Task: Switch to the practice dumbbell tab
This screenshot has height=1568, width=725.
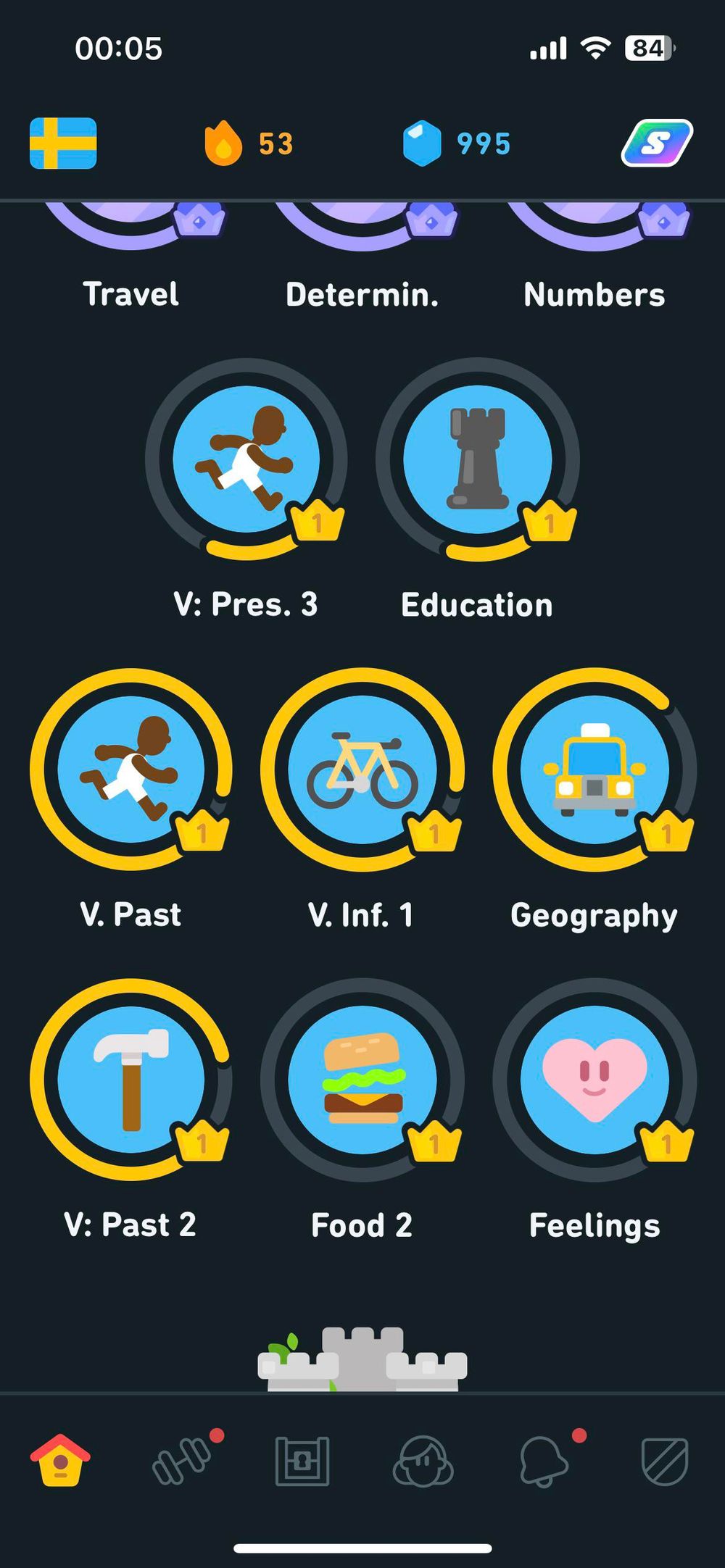Action: click(x=181, y=1461)
